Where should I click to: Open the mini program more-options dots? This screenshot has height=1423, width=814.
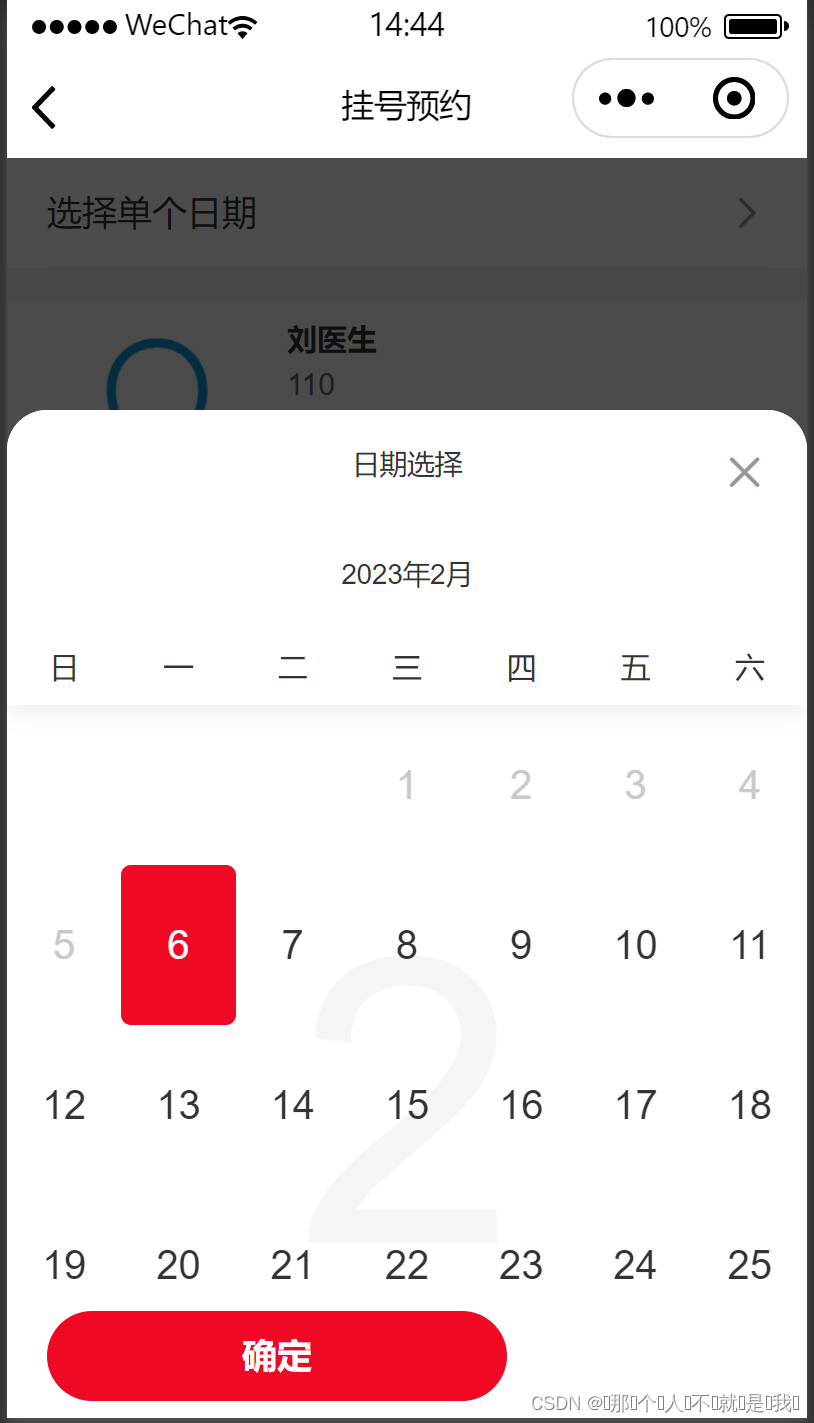pos(626,99)
